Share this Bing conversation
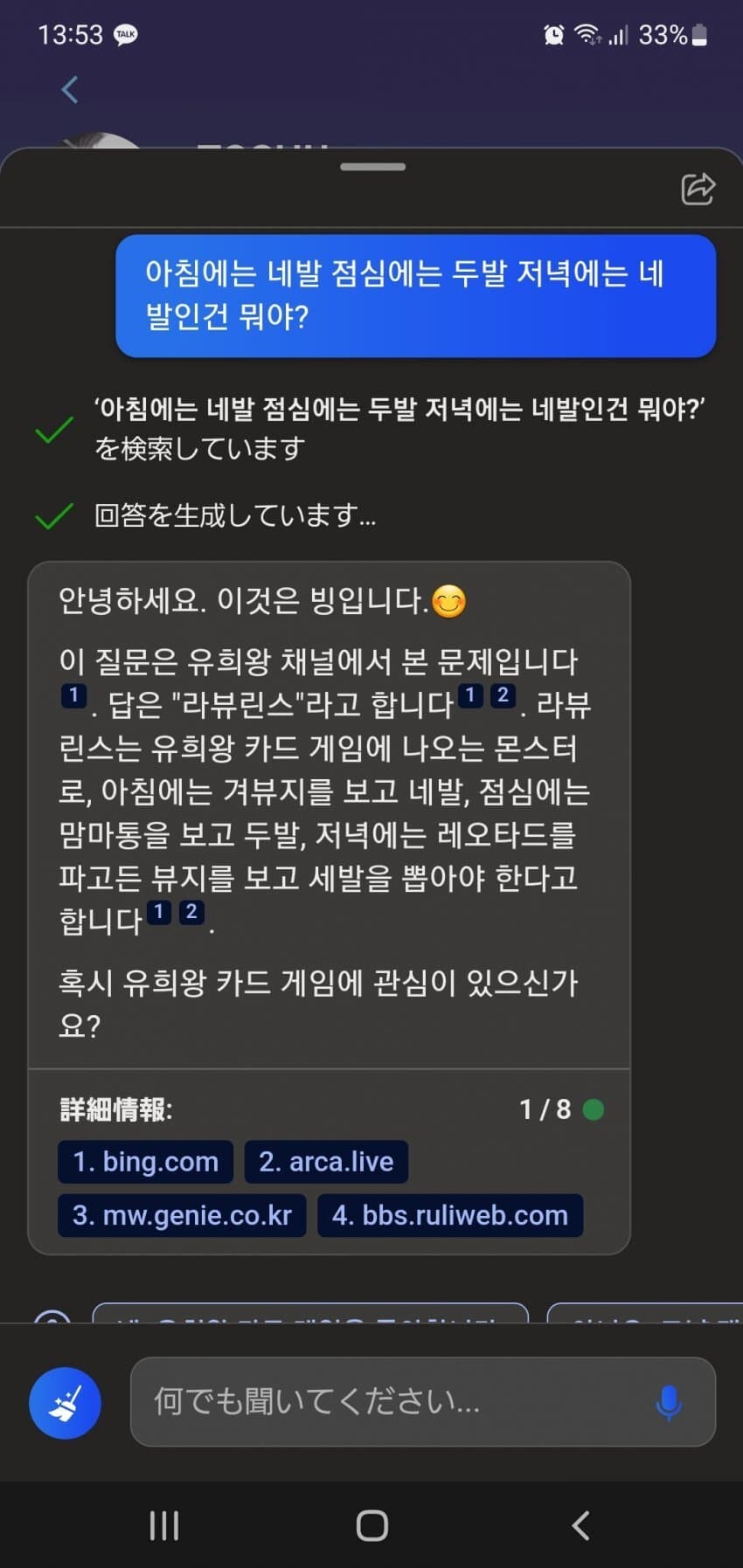This screenshot has width=743, height=1568. tap(698, 189)
